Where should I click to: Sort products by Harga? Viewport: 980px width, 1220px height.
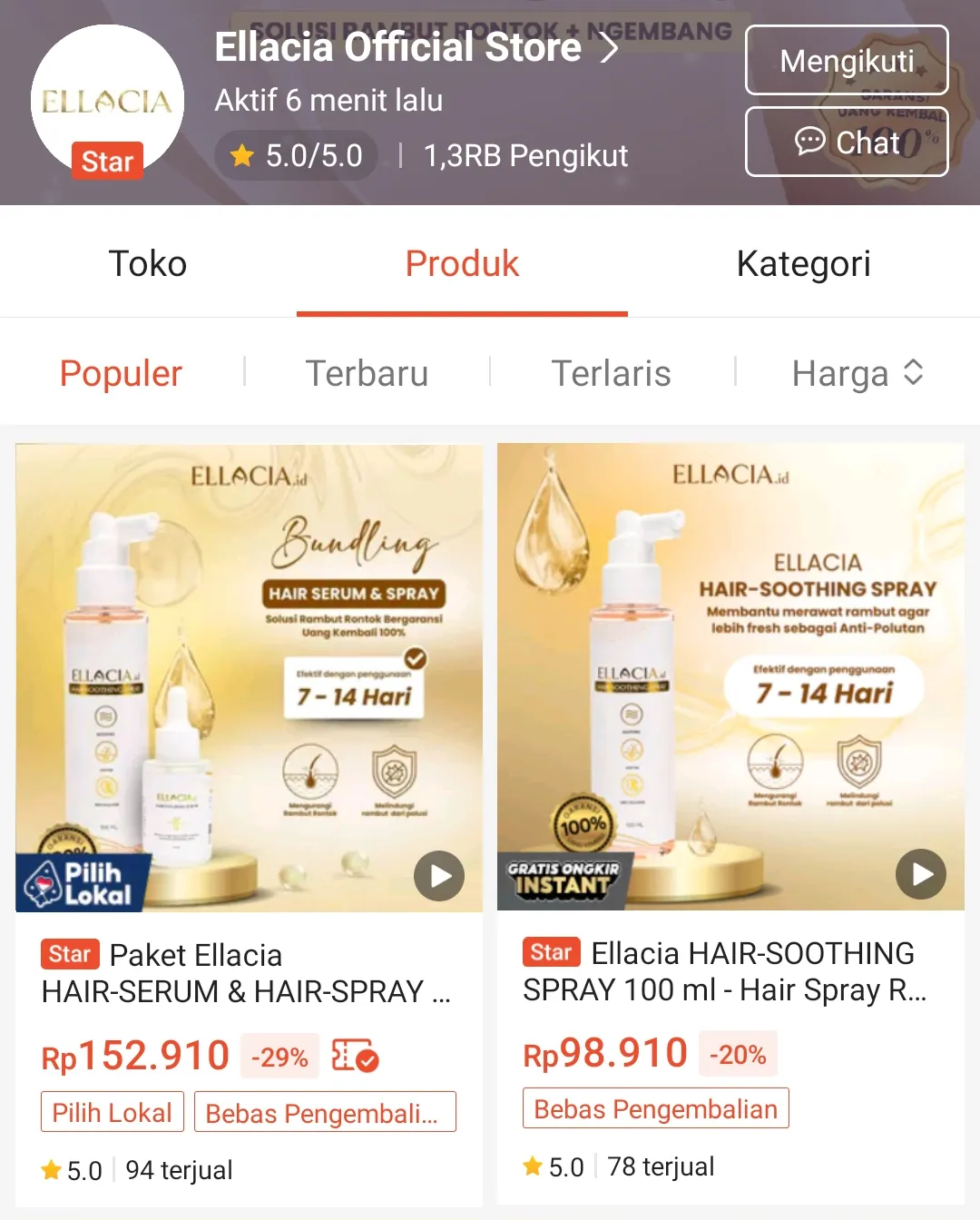857,373
